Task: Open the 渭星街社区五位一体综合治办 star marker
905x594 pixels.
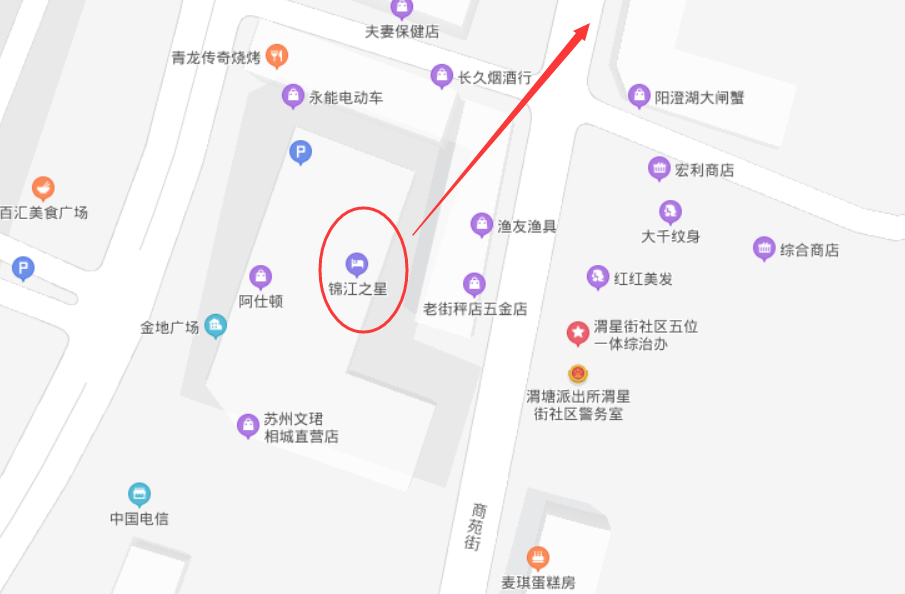Action: coord(578,332)
